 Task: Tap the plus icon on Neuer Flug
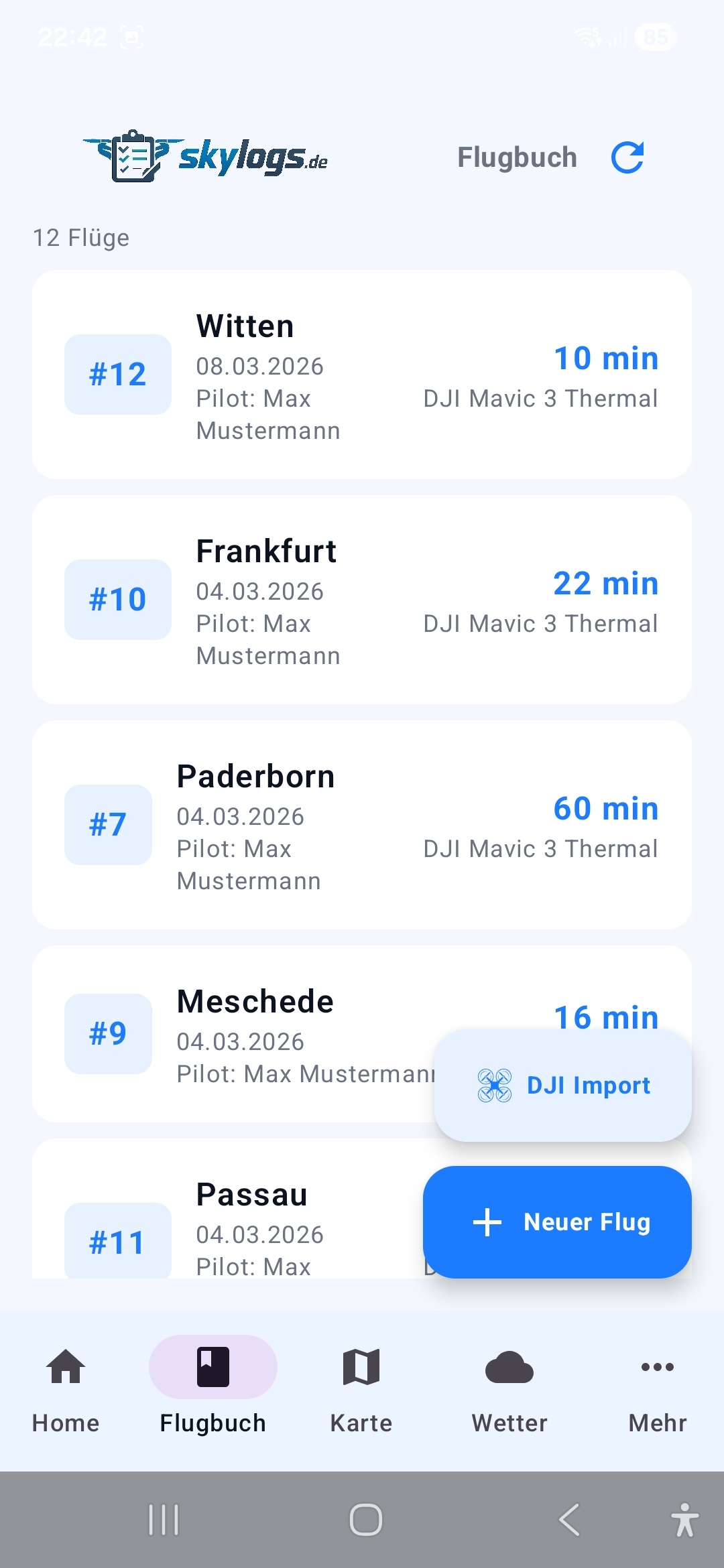(487, 1222)
